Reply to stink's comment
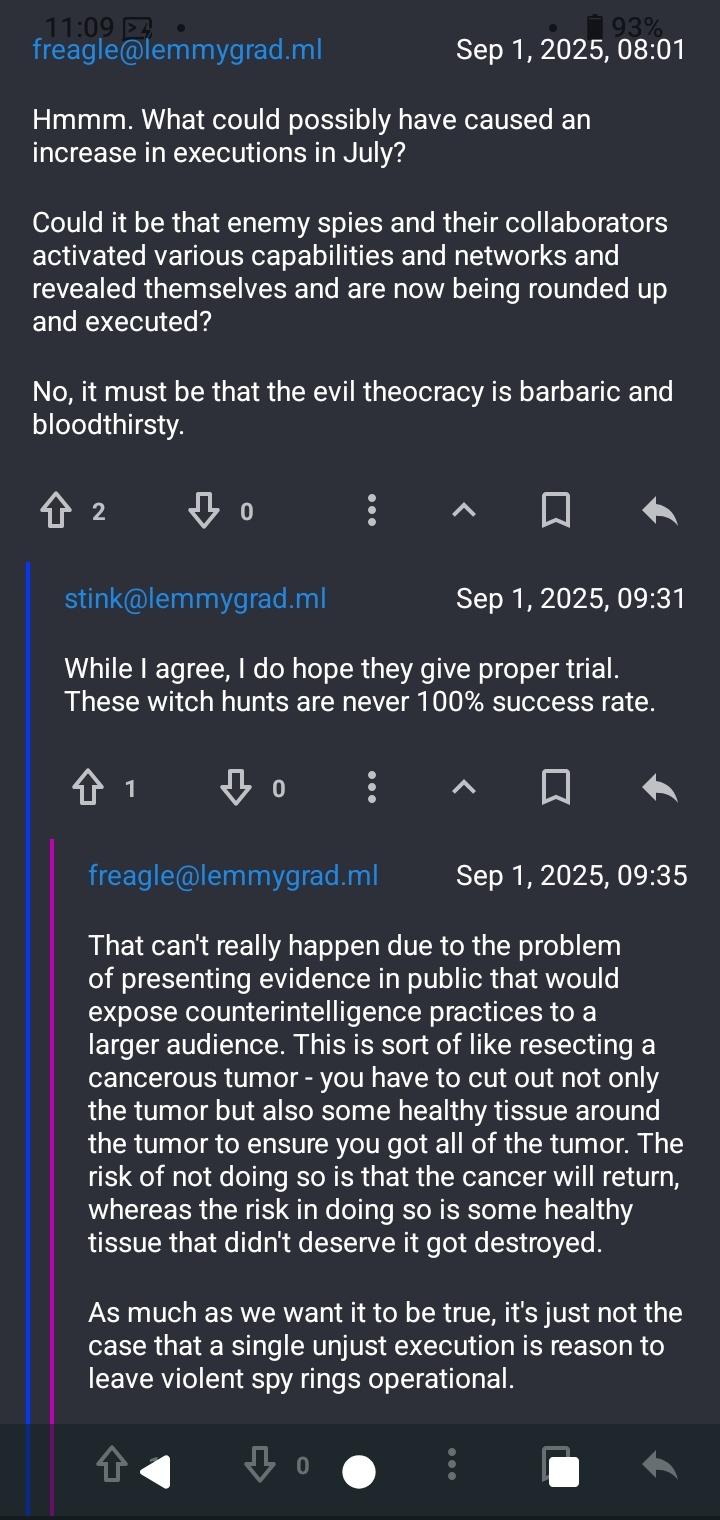Viewport: 720px width, 1520px height. pyautogui.click(x=659, y=788)
